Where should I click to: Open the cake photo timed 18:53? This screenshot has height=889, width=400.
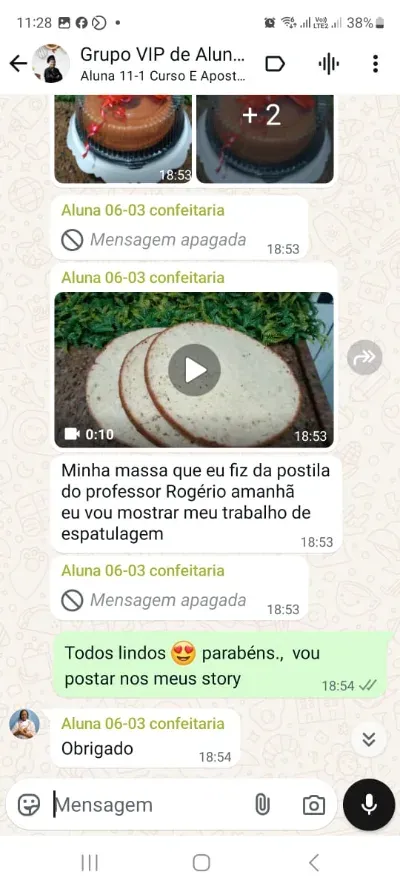tap(123, 139)
